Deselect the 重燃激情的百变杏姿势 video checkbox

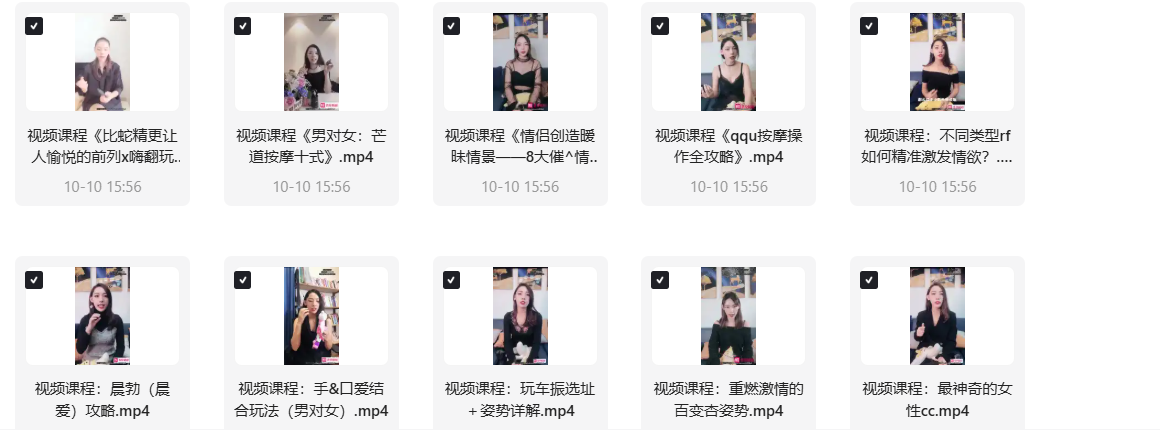click(660, 280)
